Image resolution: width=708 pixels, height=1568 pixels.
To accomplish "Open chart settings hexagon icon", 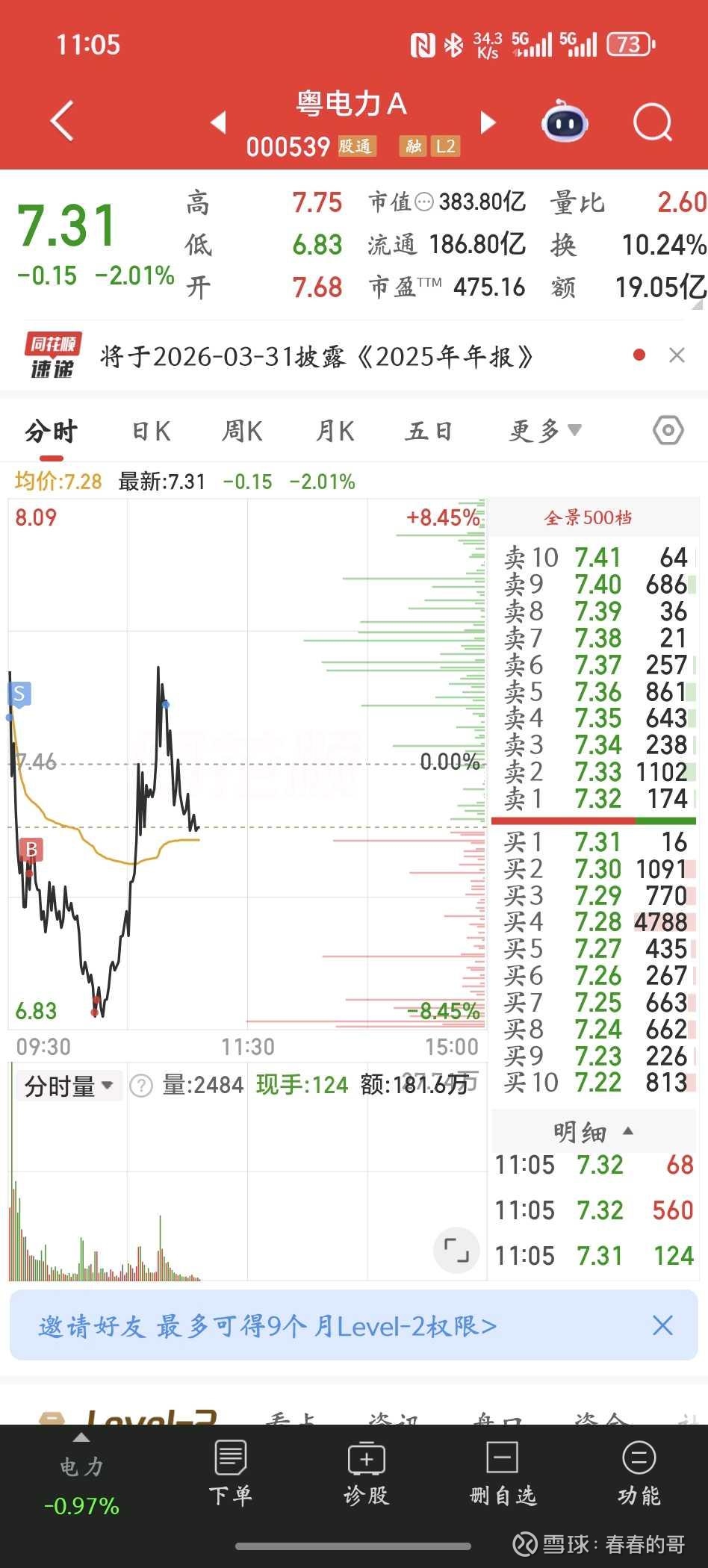I will (x=668, y=431).
